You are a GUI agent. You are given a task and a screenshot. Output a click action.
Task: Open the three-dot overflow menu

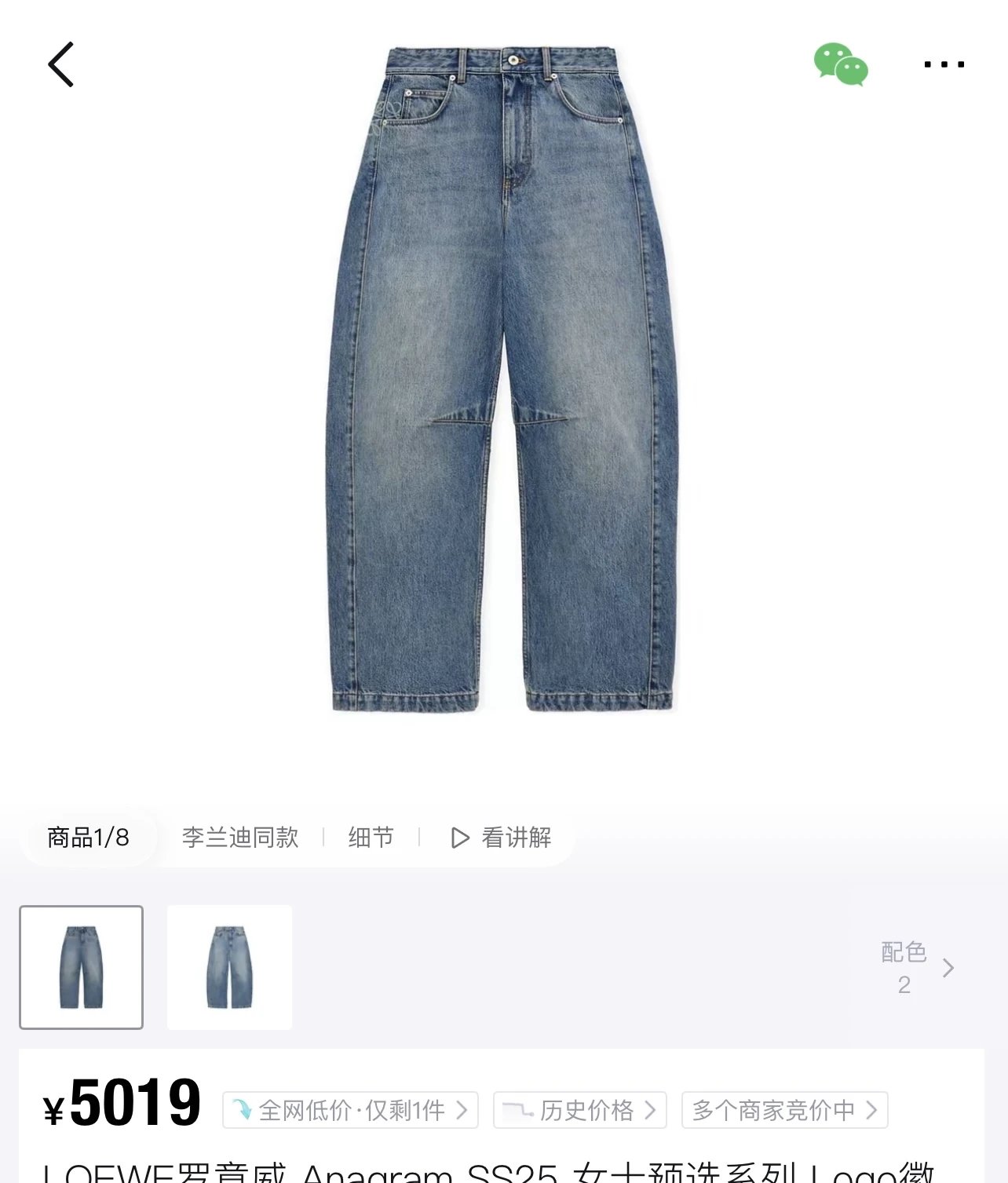pyautogui.click(x=944, y=64)
